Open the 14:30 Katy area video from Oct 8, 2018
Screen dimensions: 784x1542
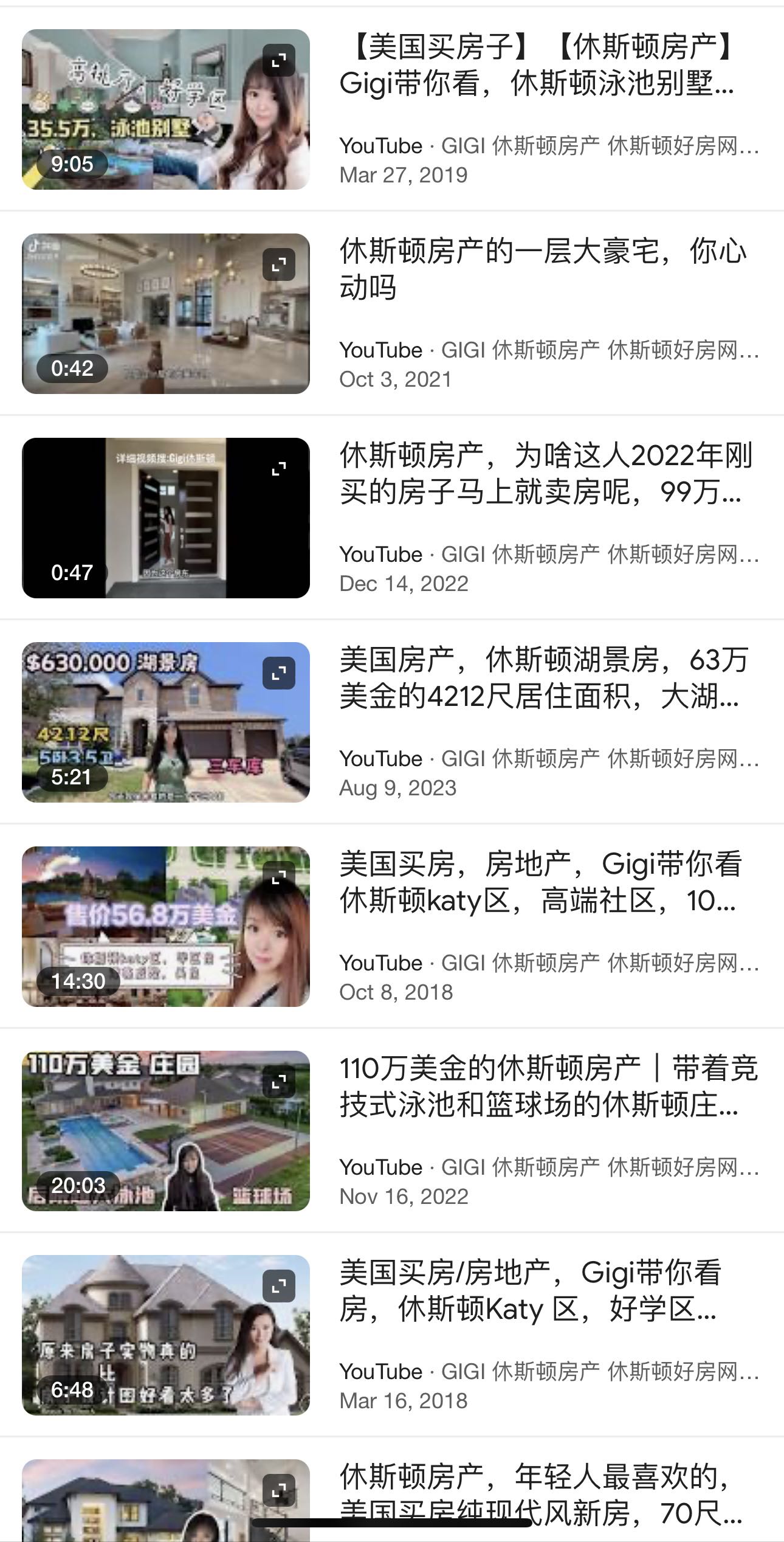click(540, 882)
